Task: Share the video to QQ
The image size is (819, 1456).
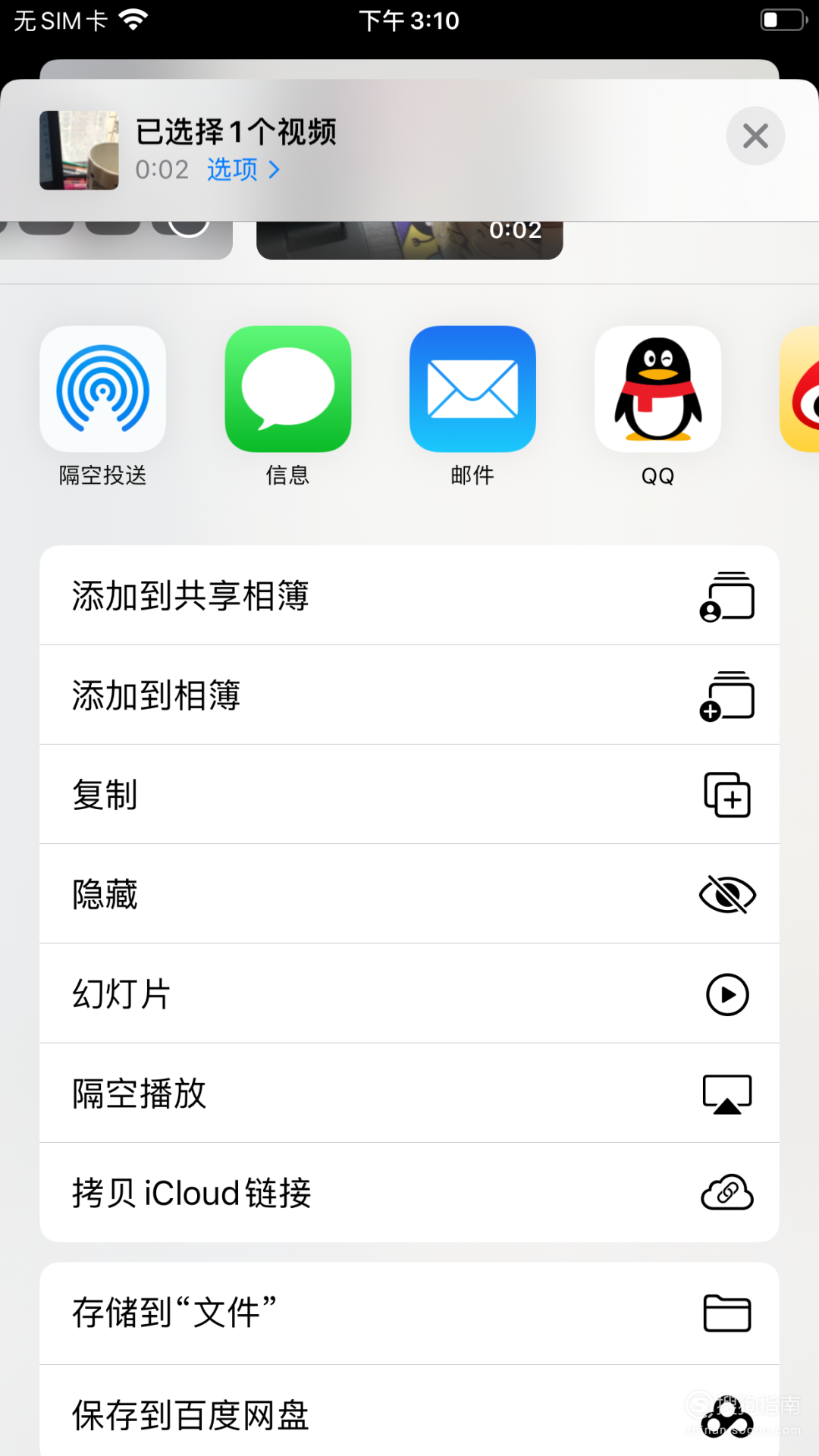Action: point(657,407)
